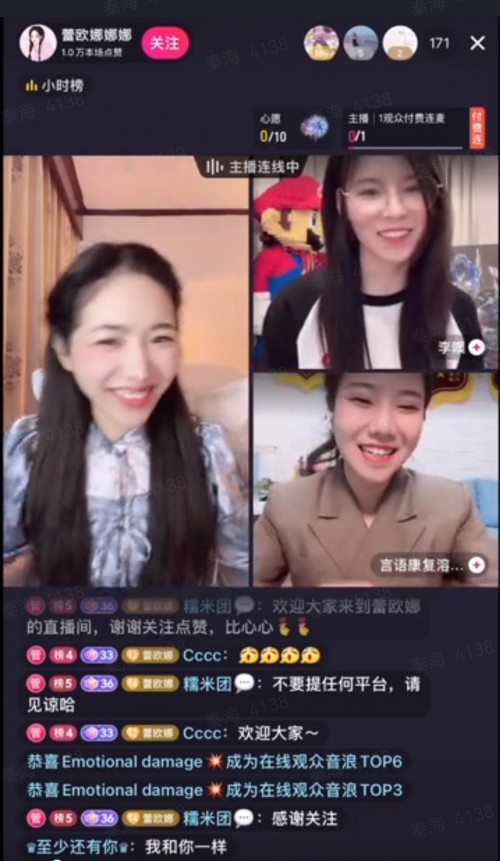The image size is (500, 861).
Task: Open the 主播连线中 co-host status
Action: (x=252, y=167)
